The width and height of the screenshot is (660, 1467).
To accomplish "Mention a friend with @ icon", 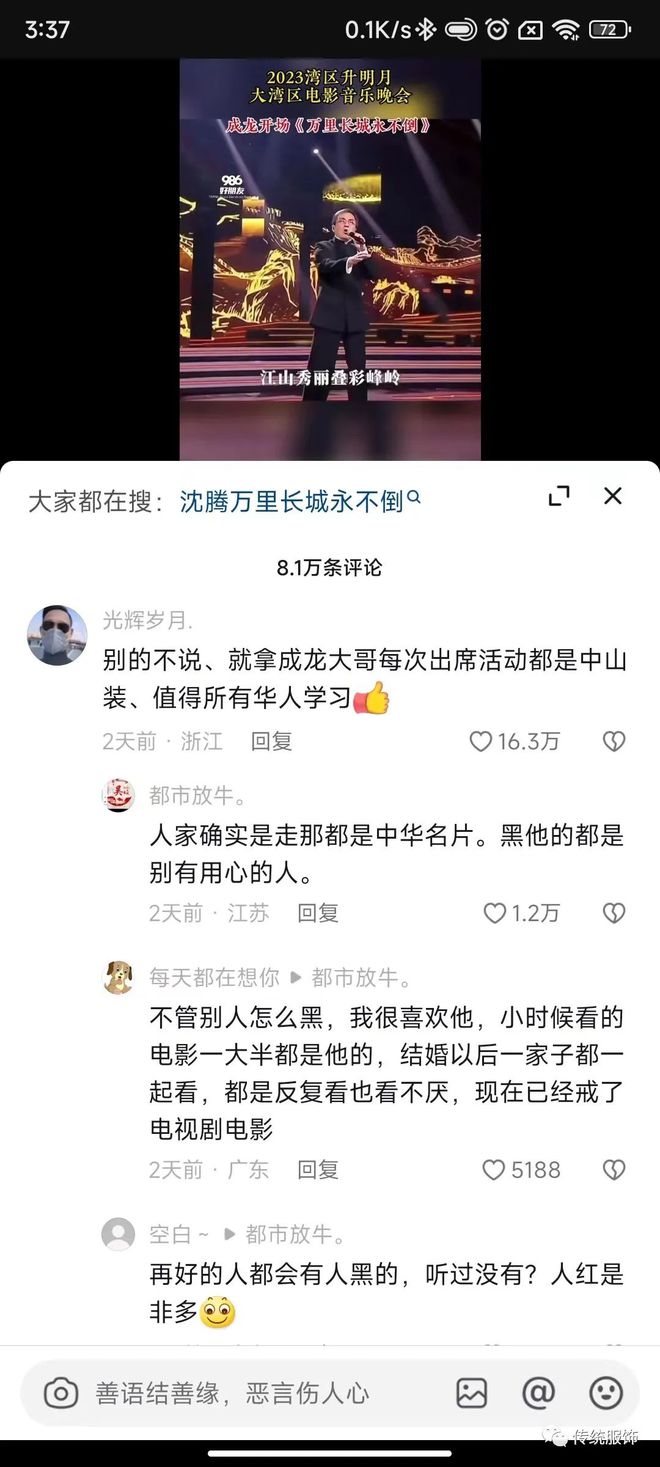I will [538, 1393].
